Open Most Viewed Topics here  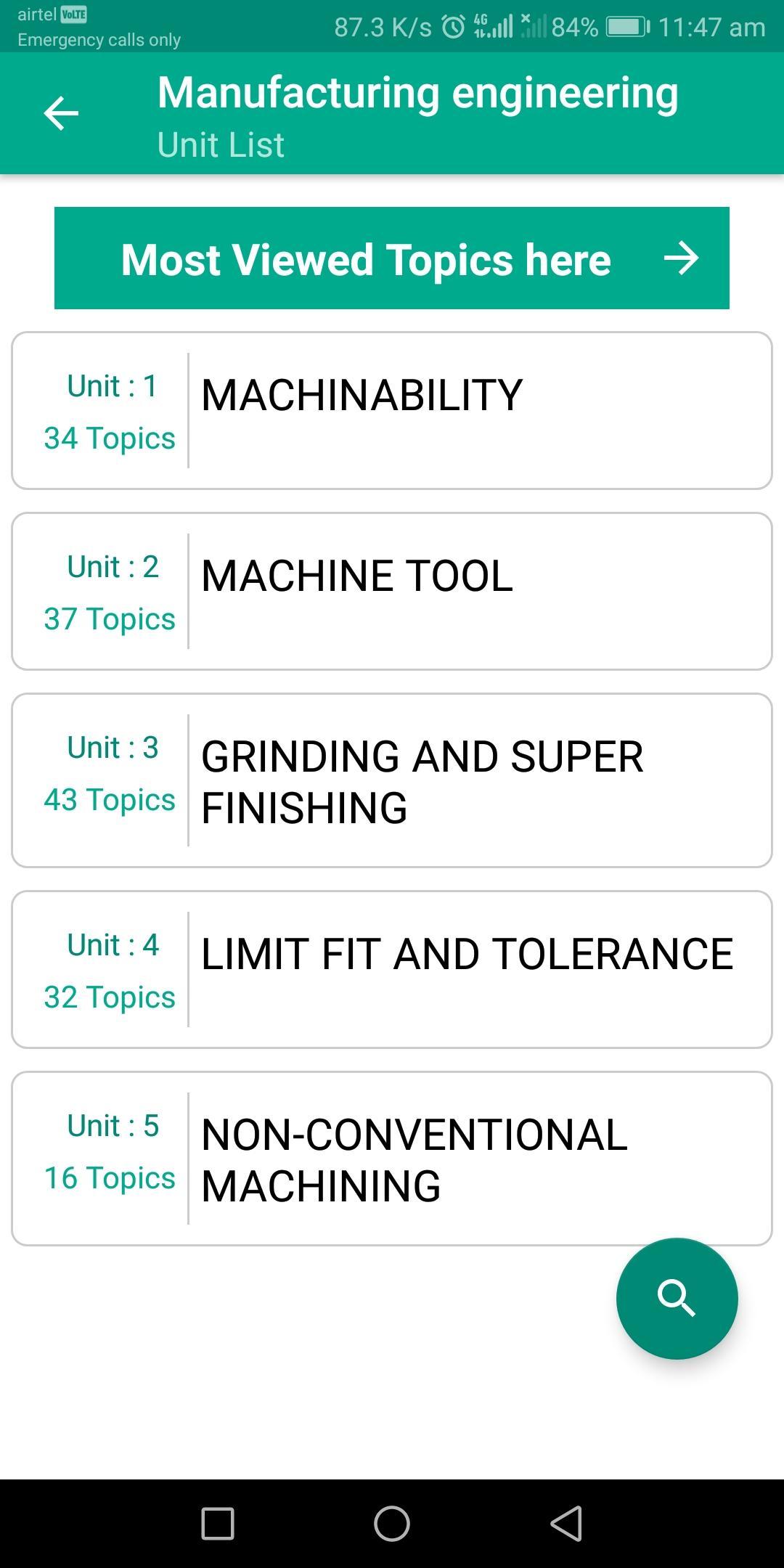(392, 258)
